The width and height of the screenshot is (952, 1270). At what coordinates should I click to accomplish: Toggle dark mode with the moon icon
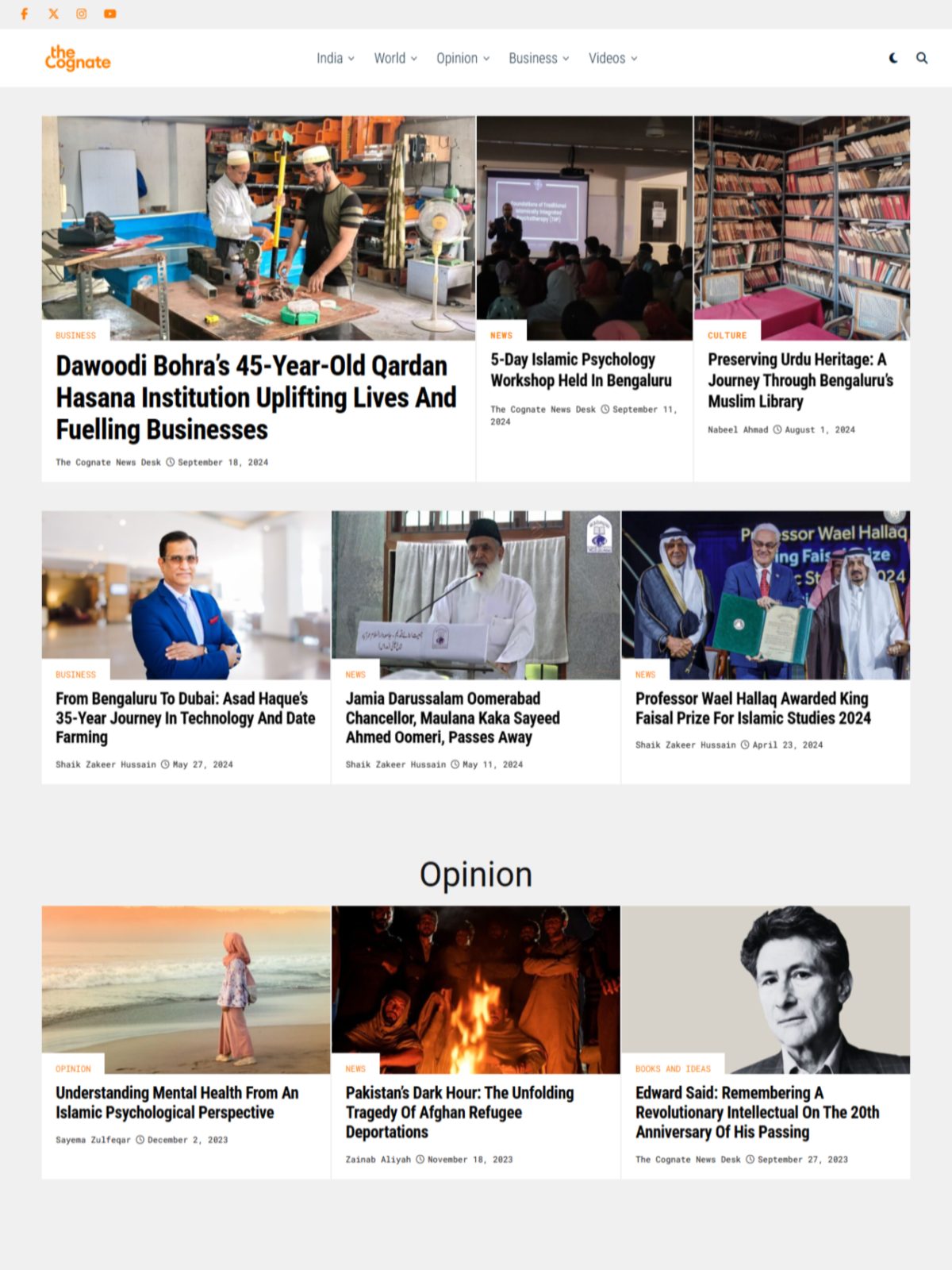(893, 58)
